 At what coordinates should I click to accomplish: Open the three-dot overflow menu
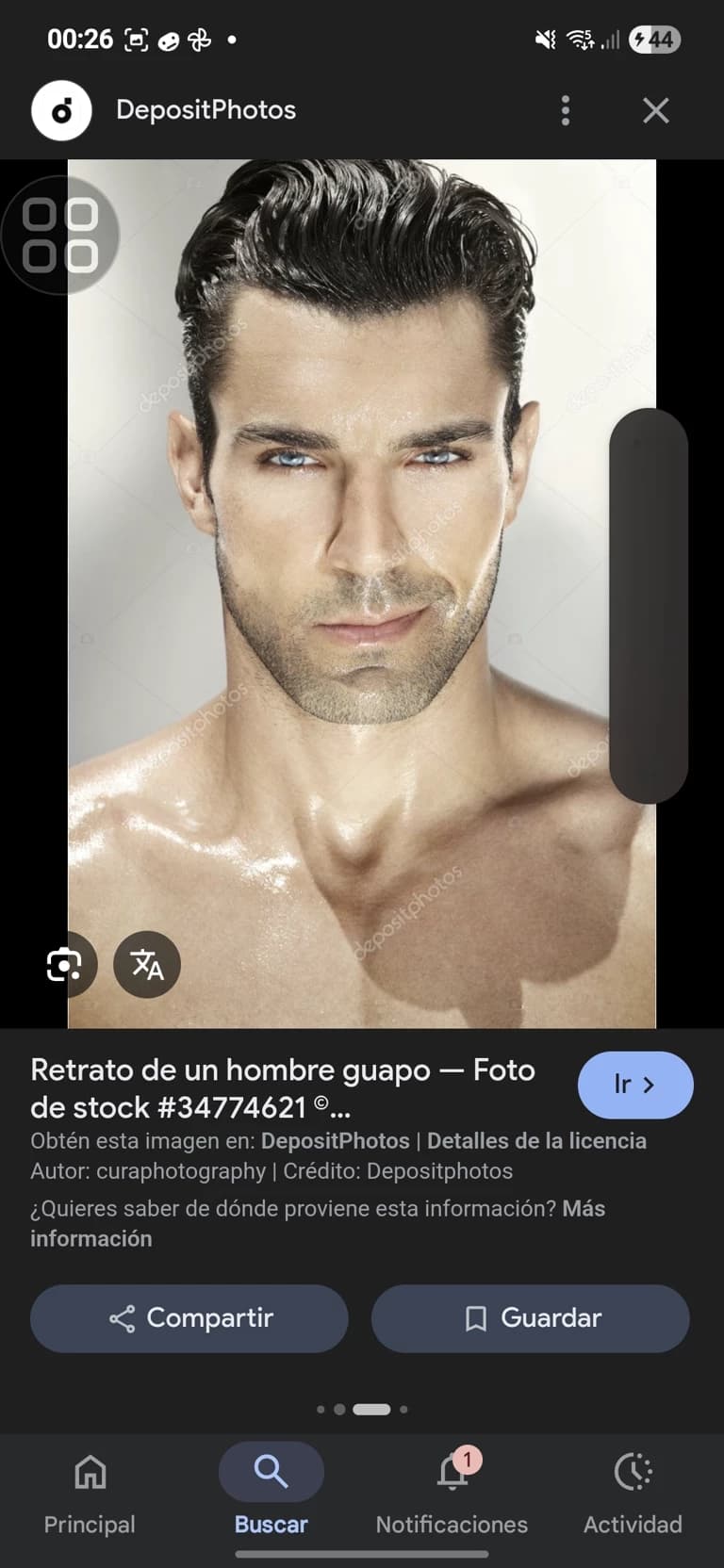[566, 110]
